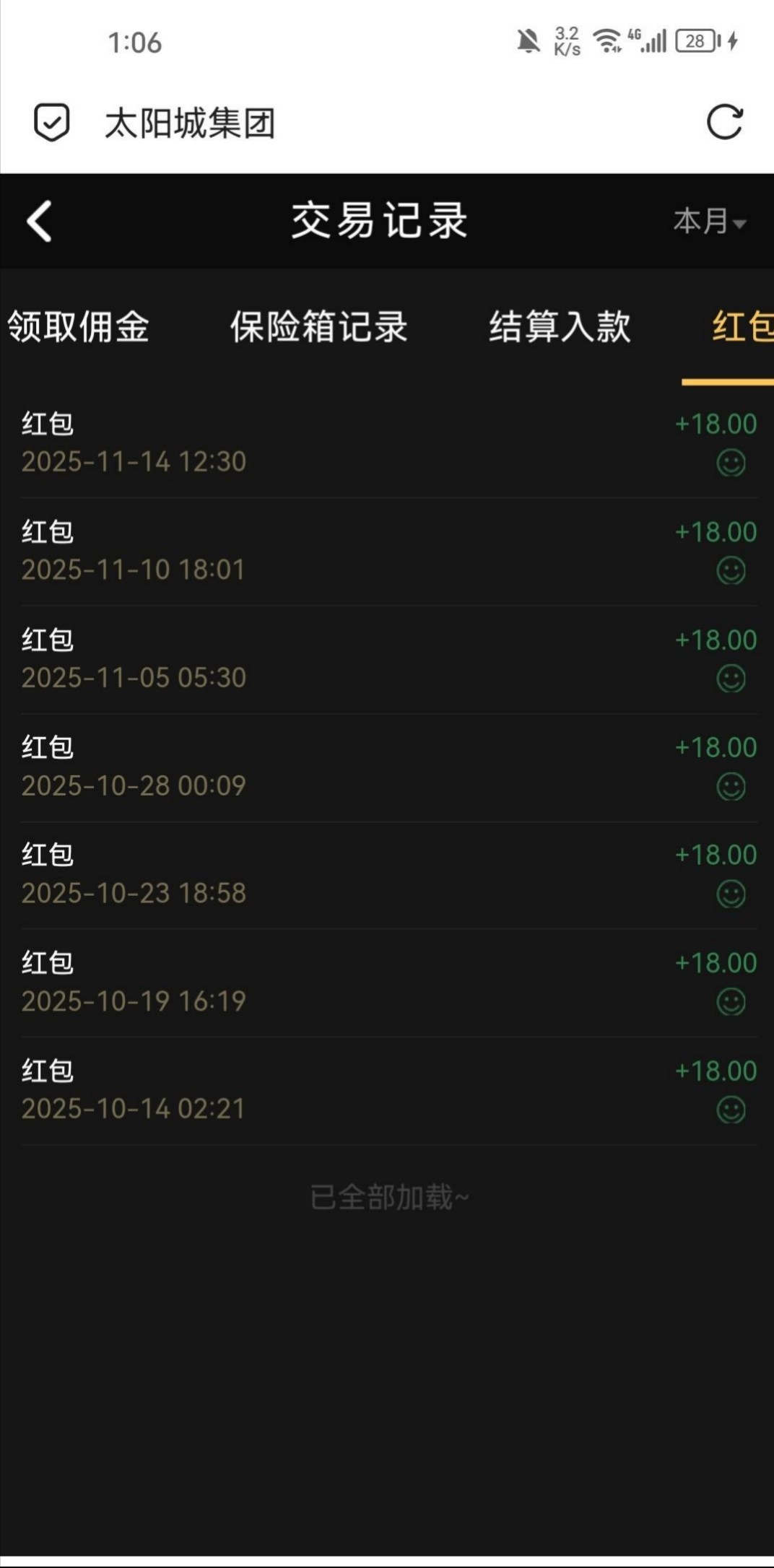Open the 本月 period dropdown
774x1568 pixels.
(709, 221)
